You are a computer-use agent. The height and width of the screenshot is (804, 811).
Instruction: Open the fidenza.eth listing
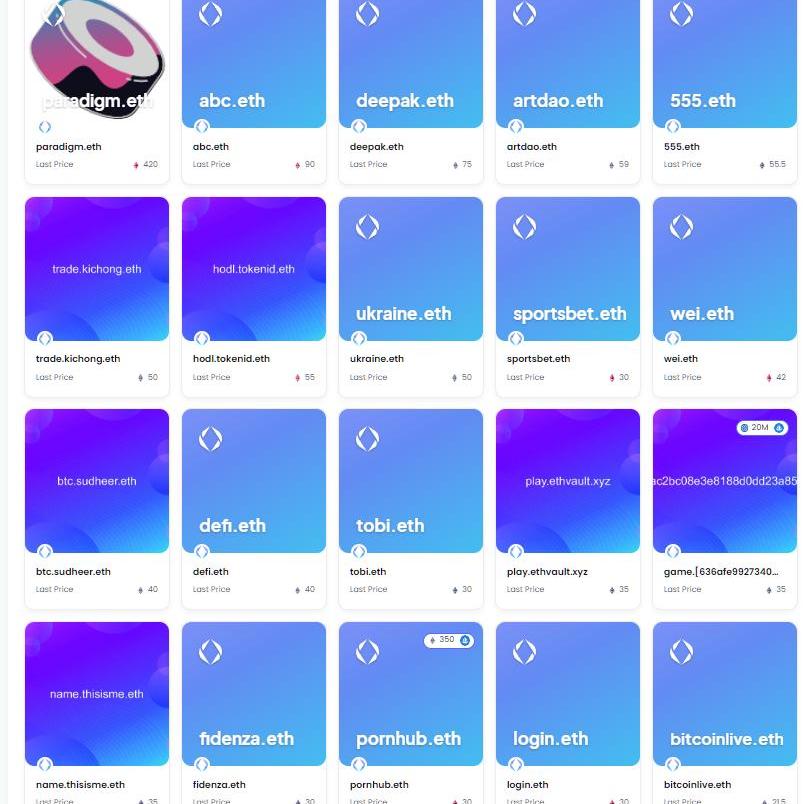click(x=254, y=694)
